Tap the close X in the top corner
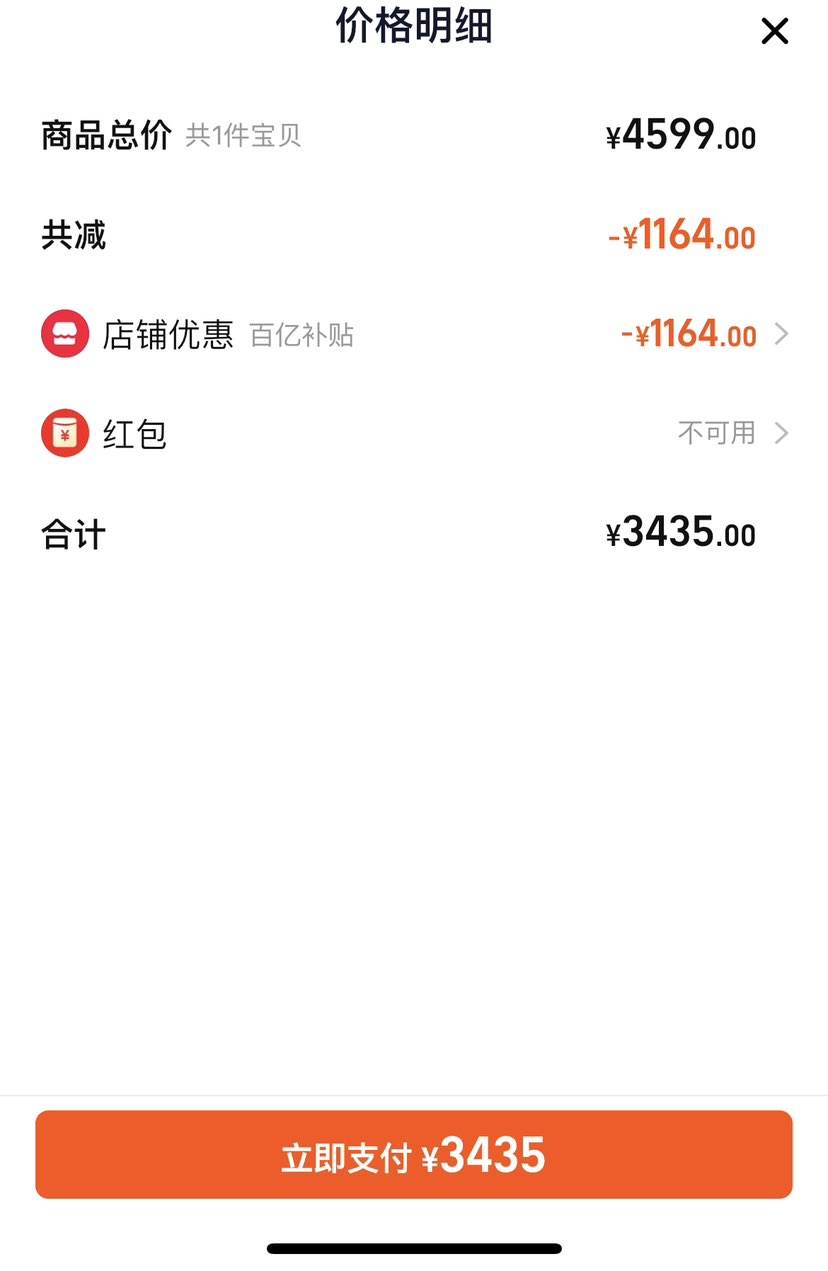The height and width of the screenshot is (1271, 828). click(774, 31)
